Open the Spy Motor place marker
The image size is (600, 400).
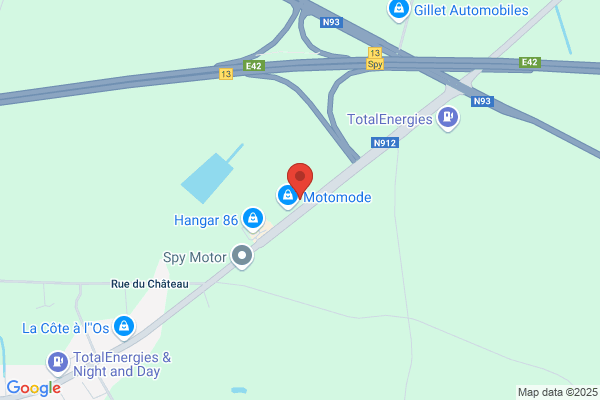tap(242, 256)
